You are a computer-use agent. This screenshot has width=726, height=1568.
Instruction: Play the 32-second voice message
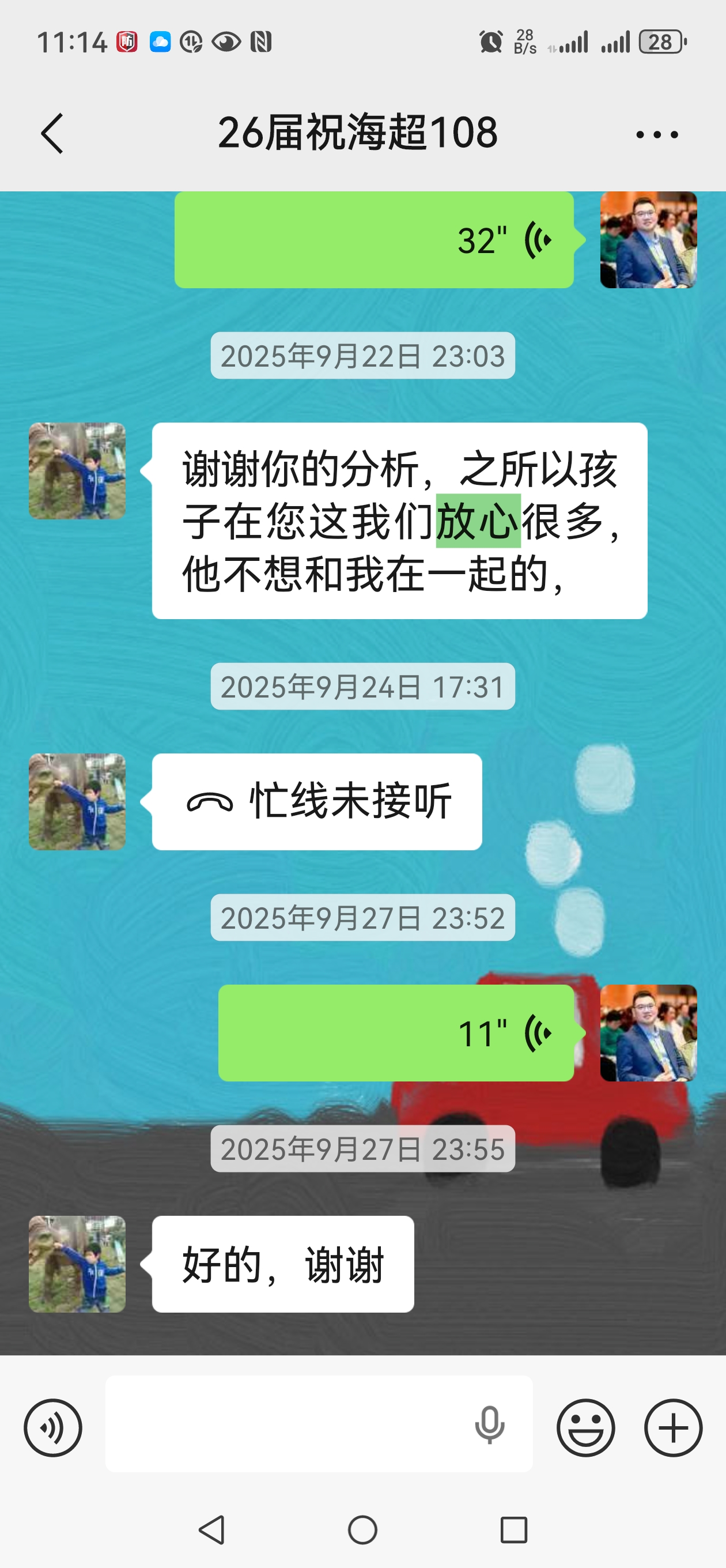[375, 240]
